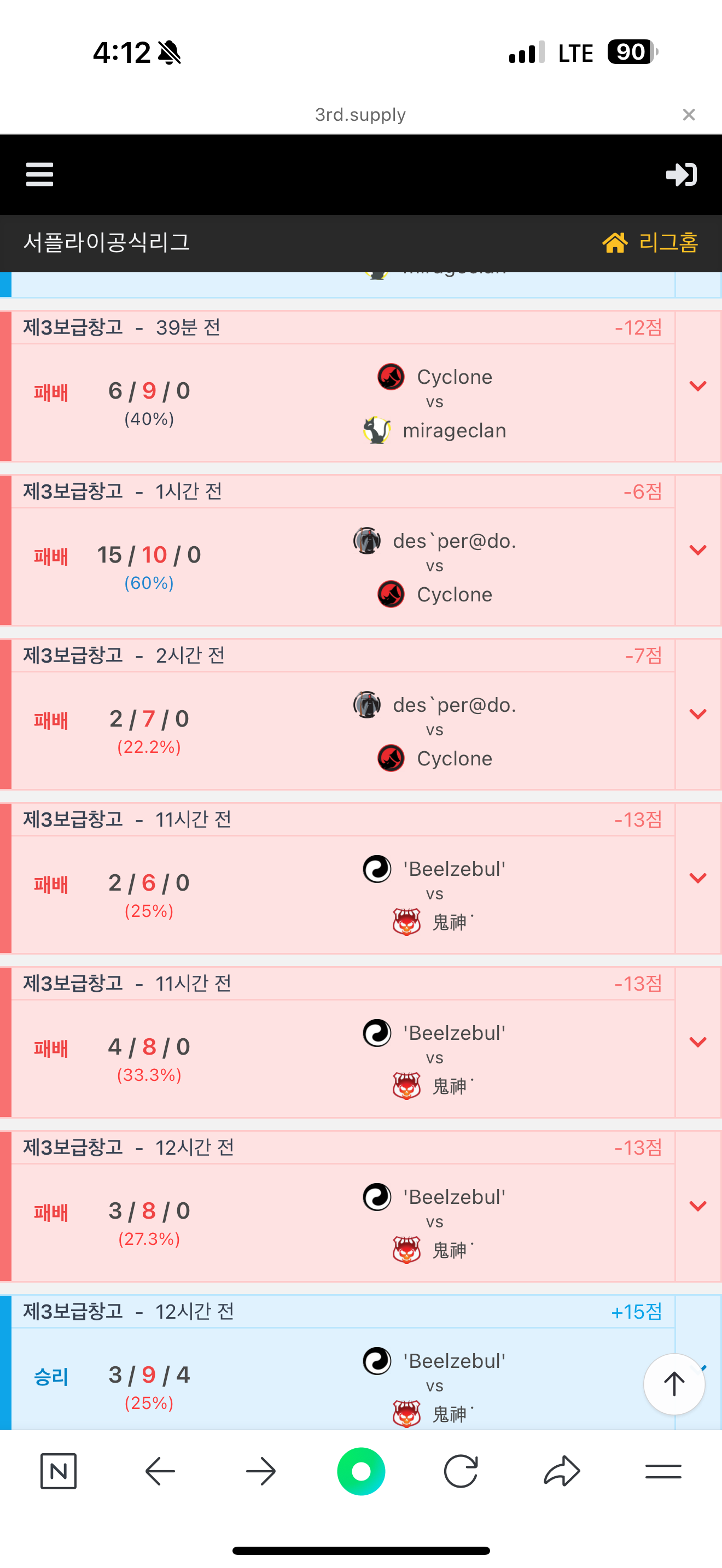
Task: Jump back to top with arrow button
Action: pos(674,1384)
